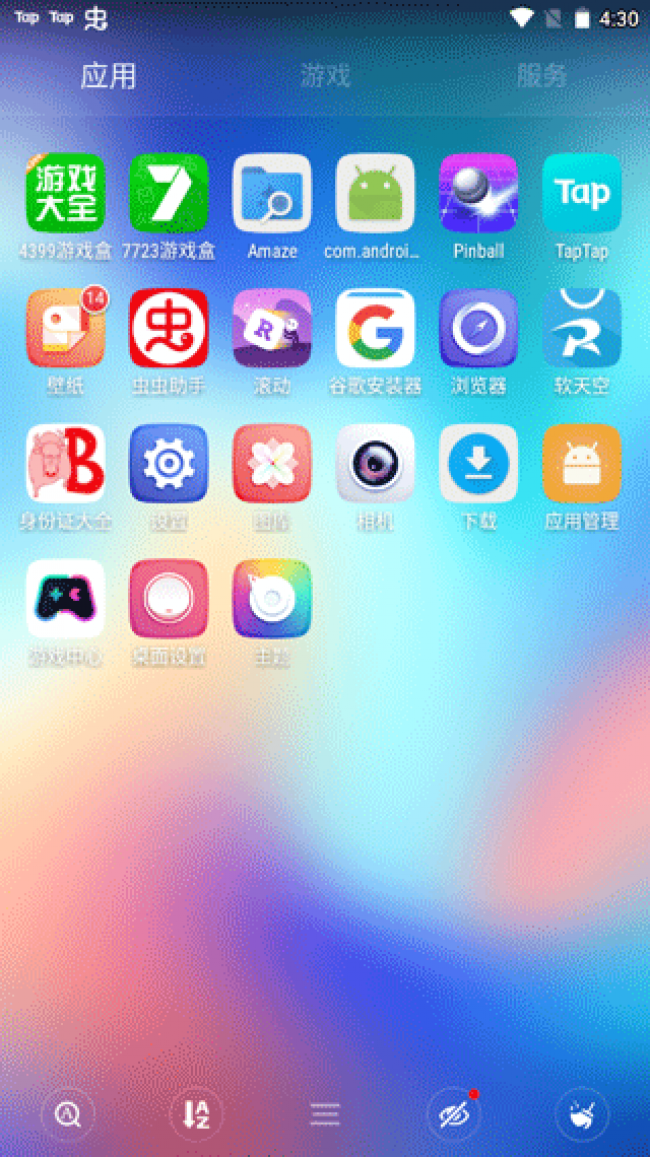Screen dimensions: 650x1157
Task: Open Amaze file manager
Action: point(272,194)
